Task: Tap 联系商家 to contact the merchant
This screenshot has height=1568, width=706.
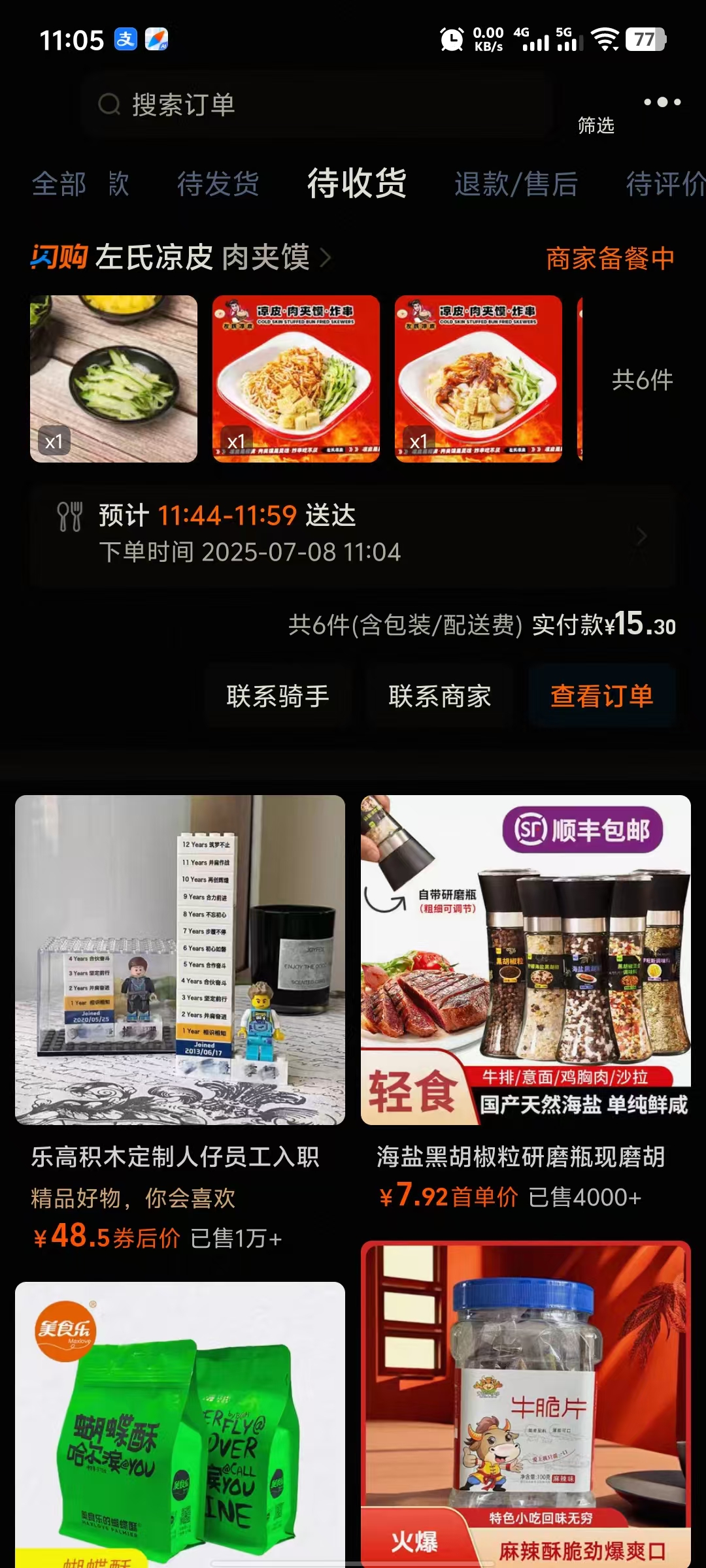Action: [440, 696]
